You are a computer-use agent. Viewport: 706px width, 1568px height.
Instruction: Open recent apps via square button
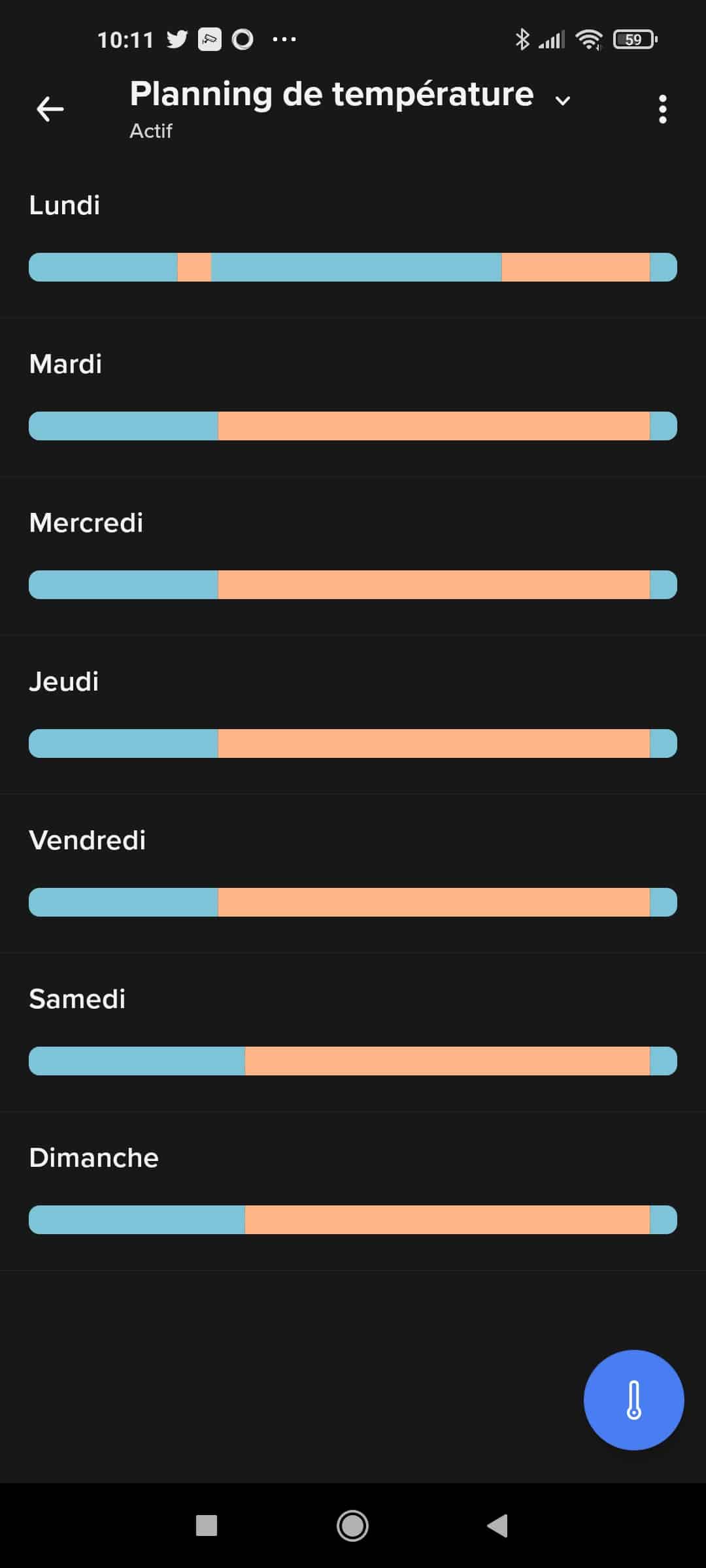tap(207, 1526)
